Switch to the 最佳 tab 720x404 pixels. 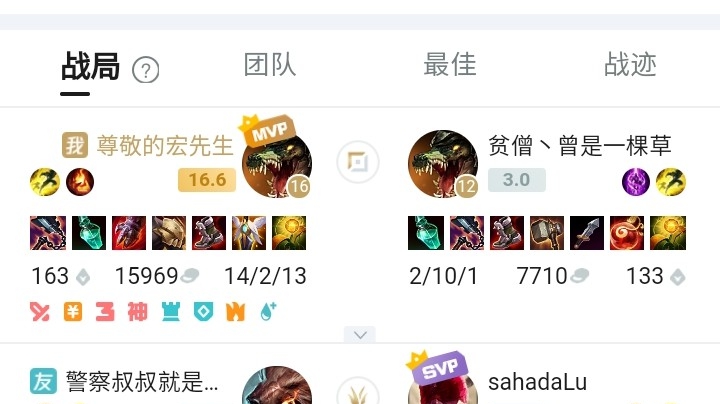(x=449, y=66)
